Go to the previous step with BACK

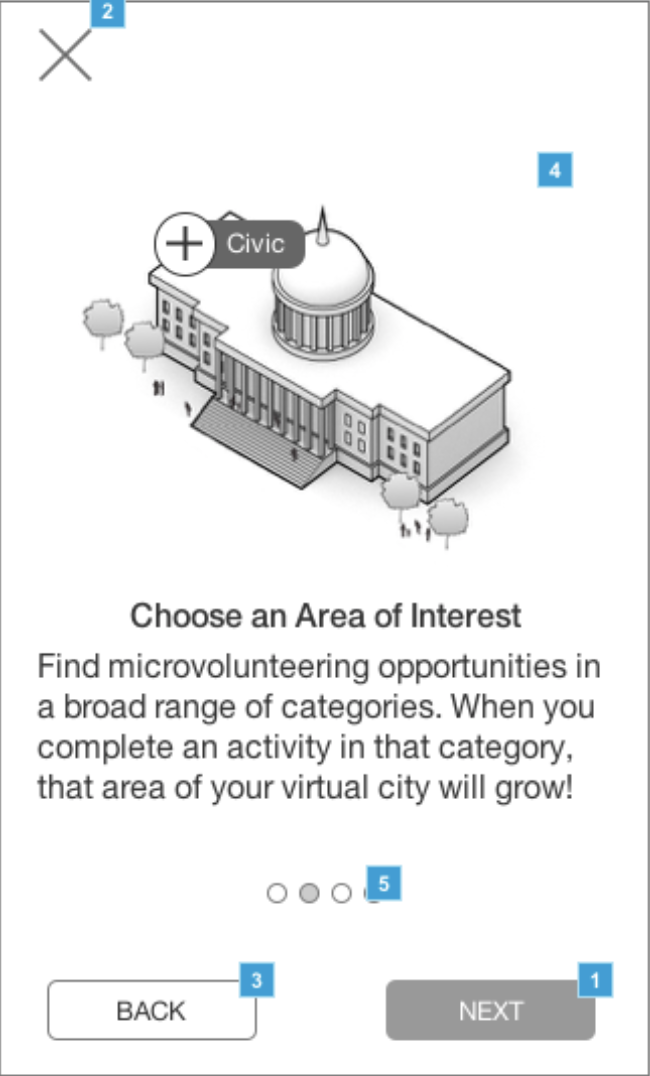(152, 1010)
